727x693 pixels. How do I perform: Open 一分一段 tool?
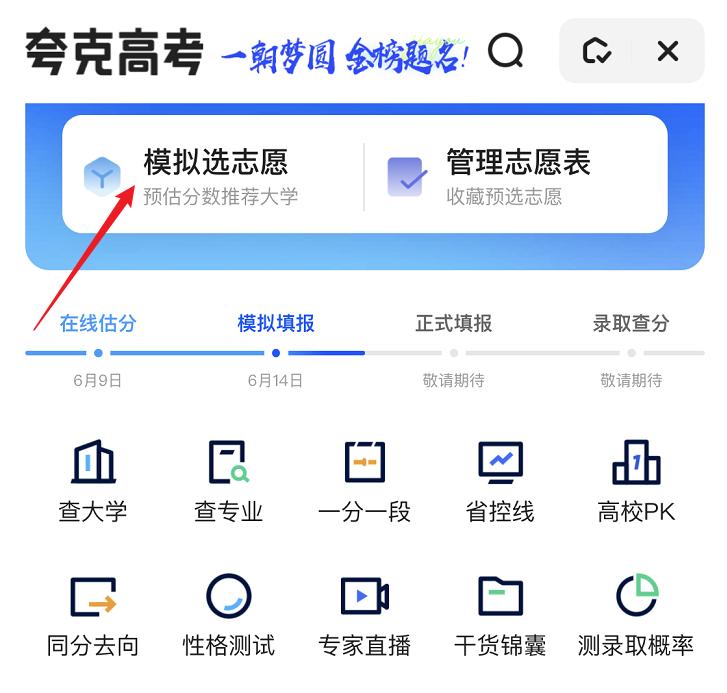pos(364,482)
